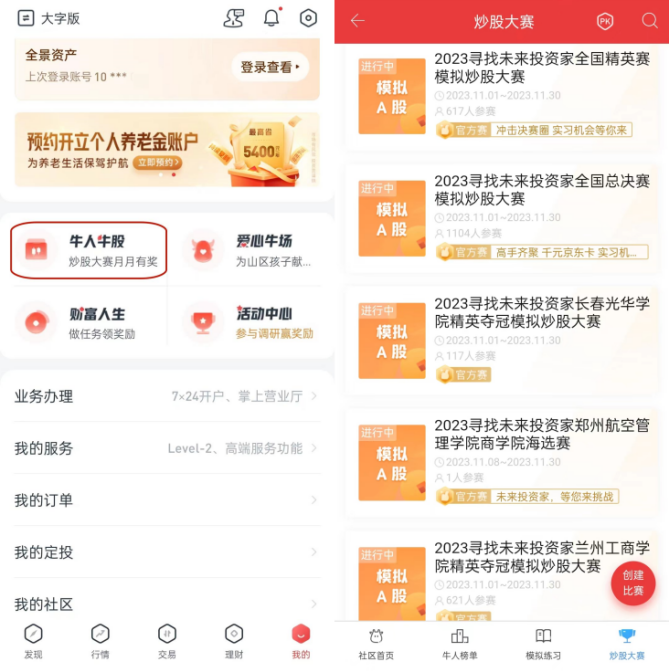
Task: Tap the 创建比赛 floating button
Action: point(633,583)
